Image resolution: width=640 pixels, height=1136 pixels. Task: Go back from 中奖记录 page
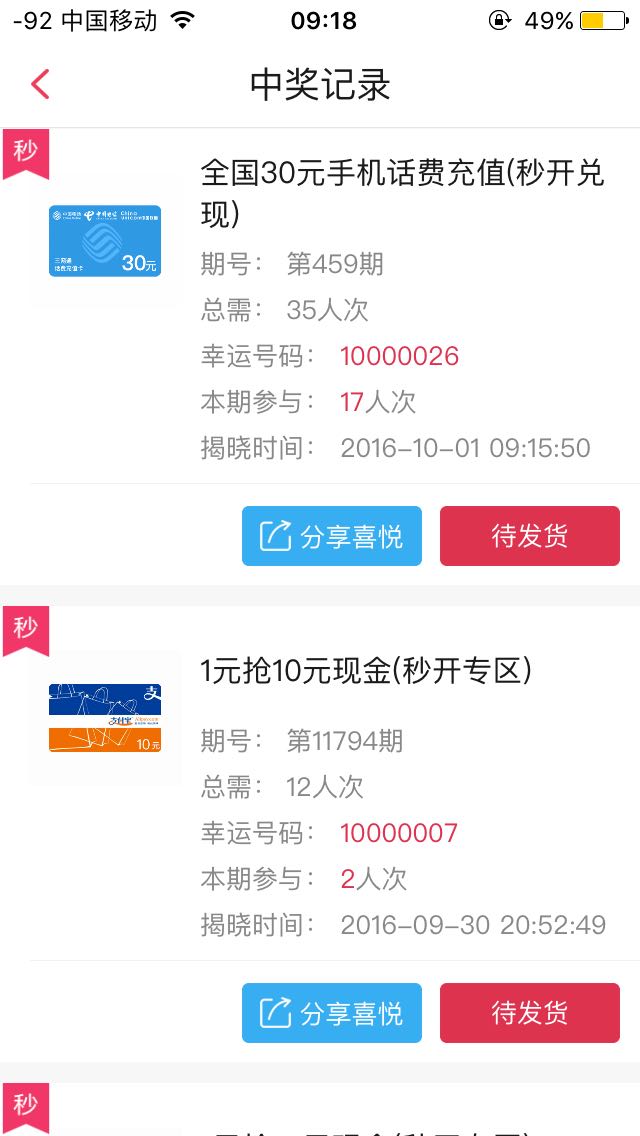(x=40, y=84)
